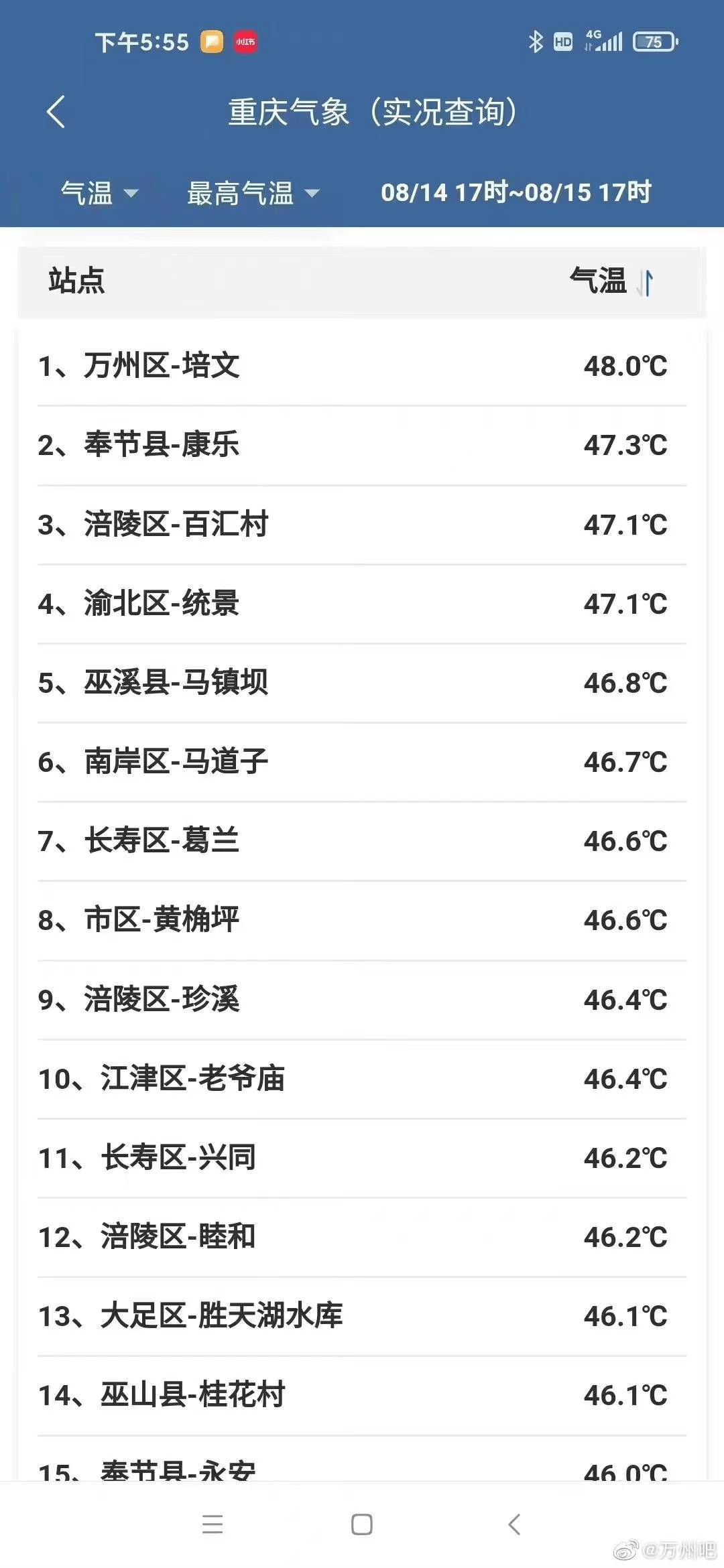
Task: Go back using the top-left arrow
Action: (56, 112)
